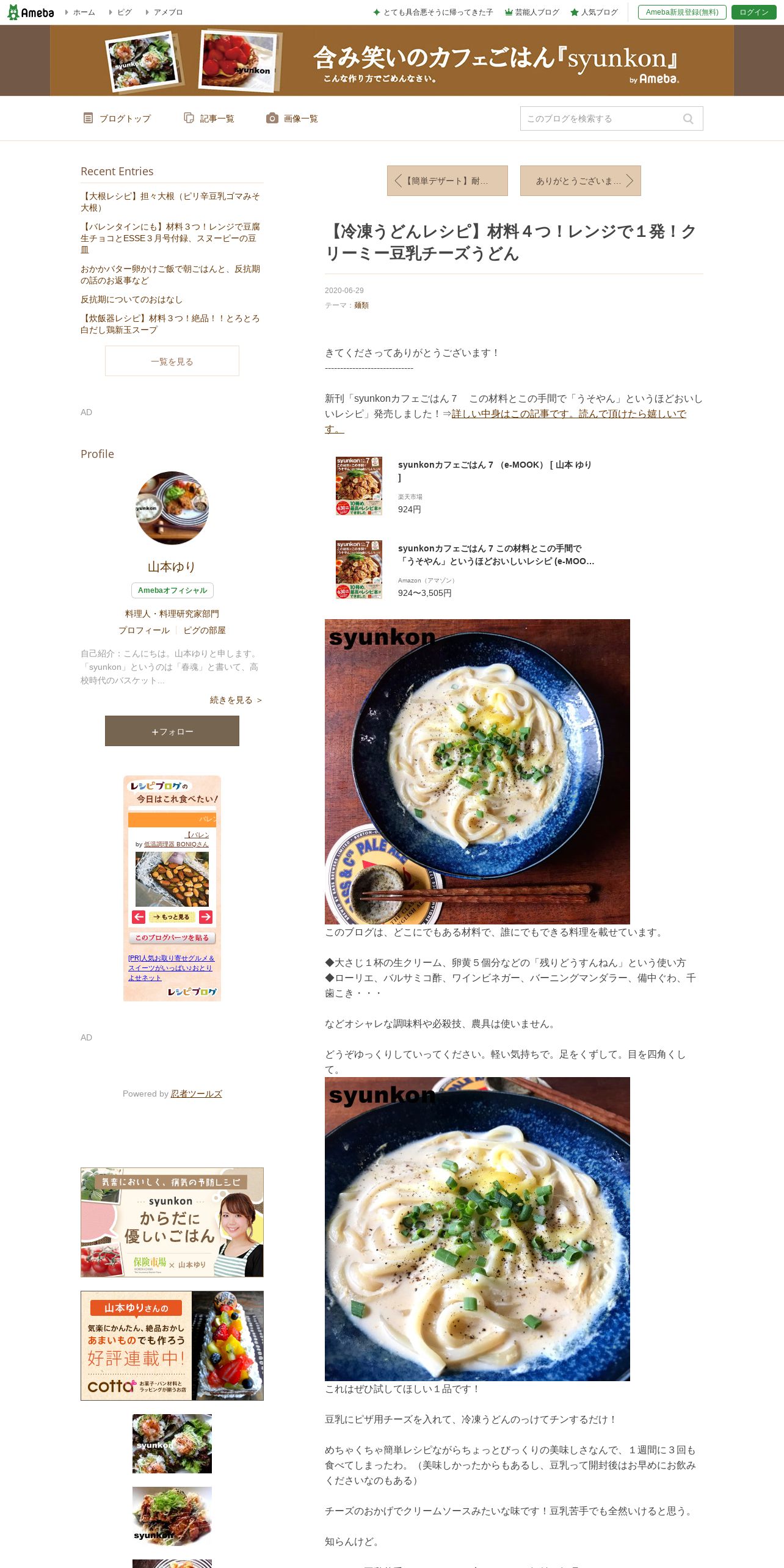Open the blog search field
This screenshot has height=1568, width=784.
click(x=601, y=118)
